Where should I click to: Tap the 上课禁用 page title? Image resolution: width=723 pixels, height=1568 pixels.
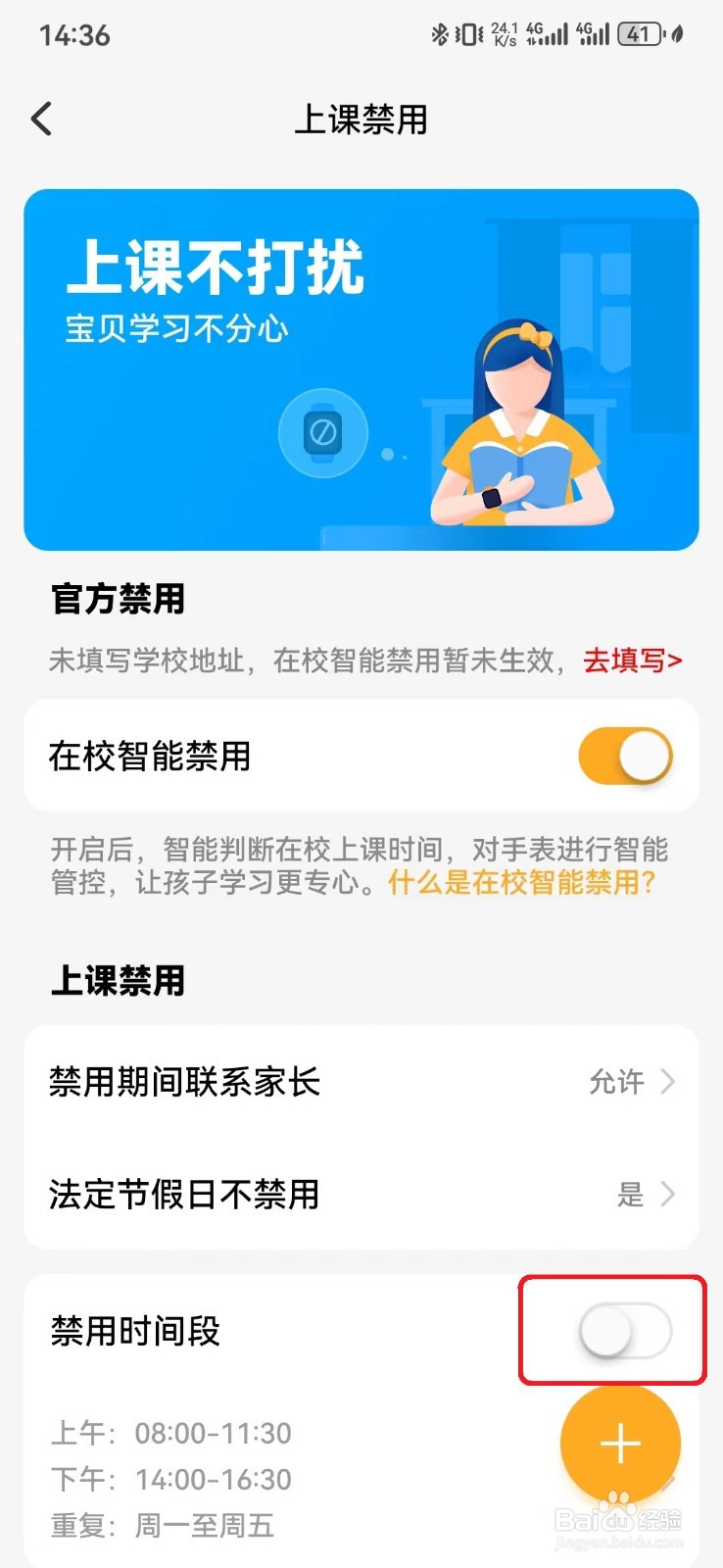tap(361, 119)
